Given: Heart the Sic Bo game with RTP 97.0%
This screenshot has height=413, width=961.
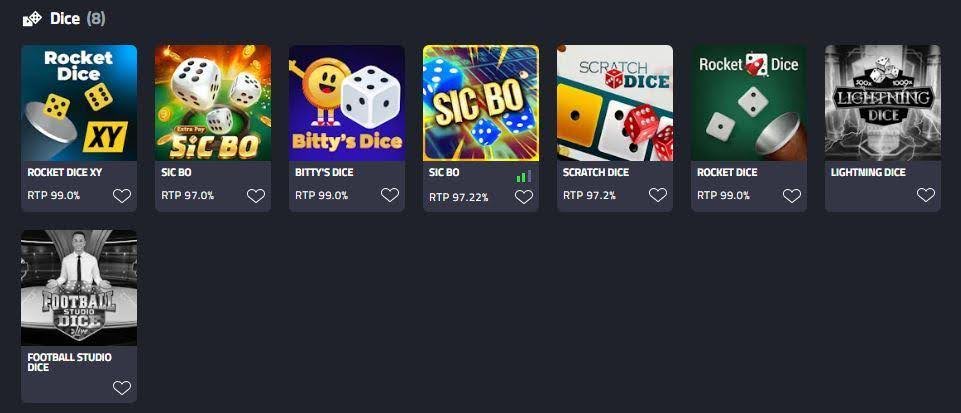Looking at the screenshot, I should click(256, 196).
